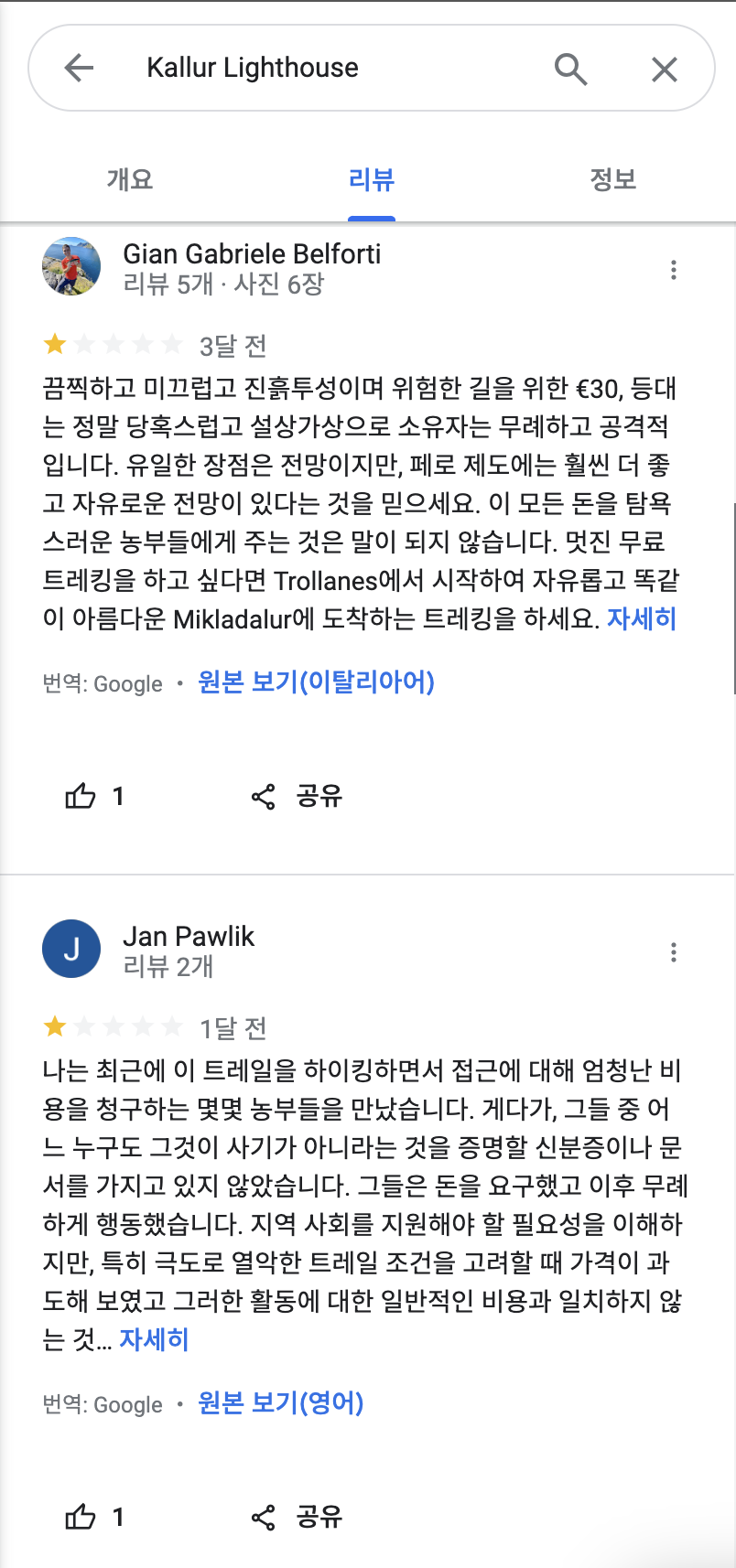Select the search magnifier icon
Screen dimensions: 736x1568
point(571,68)
